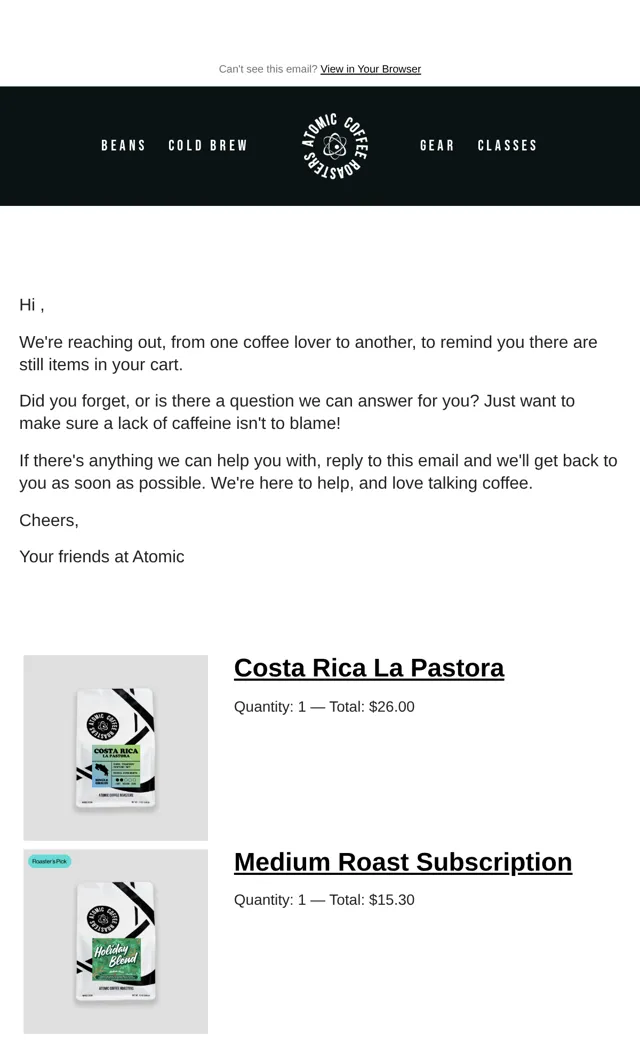Tap the Holiday Blend bag image
Screen dimensions: 640x1040
[x=115, y=941]
